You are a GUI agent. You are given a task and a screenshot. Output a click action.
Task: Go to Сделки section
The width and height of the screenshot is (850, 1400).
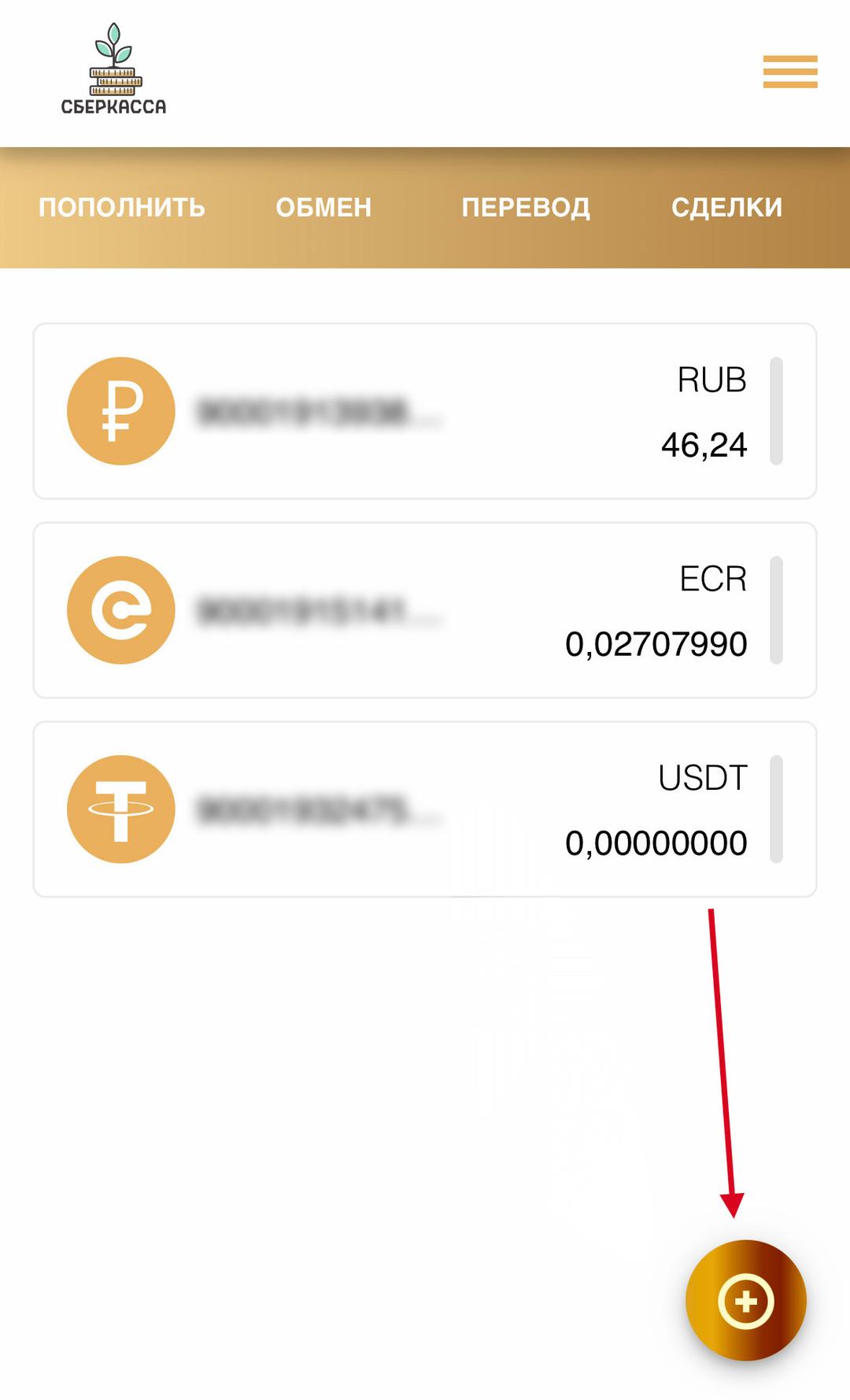[726, 207]
